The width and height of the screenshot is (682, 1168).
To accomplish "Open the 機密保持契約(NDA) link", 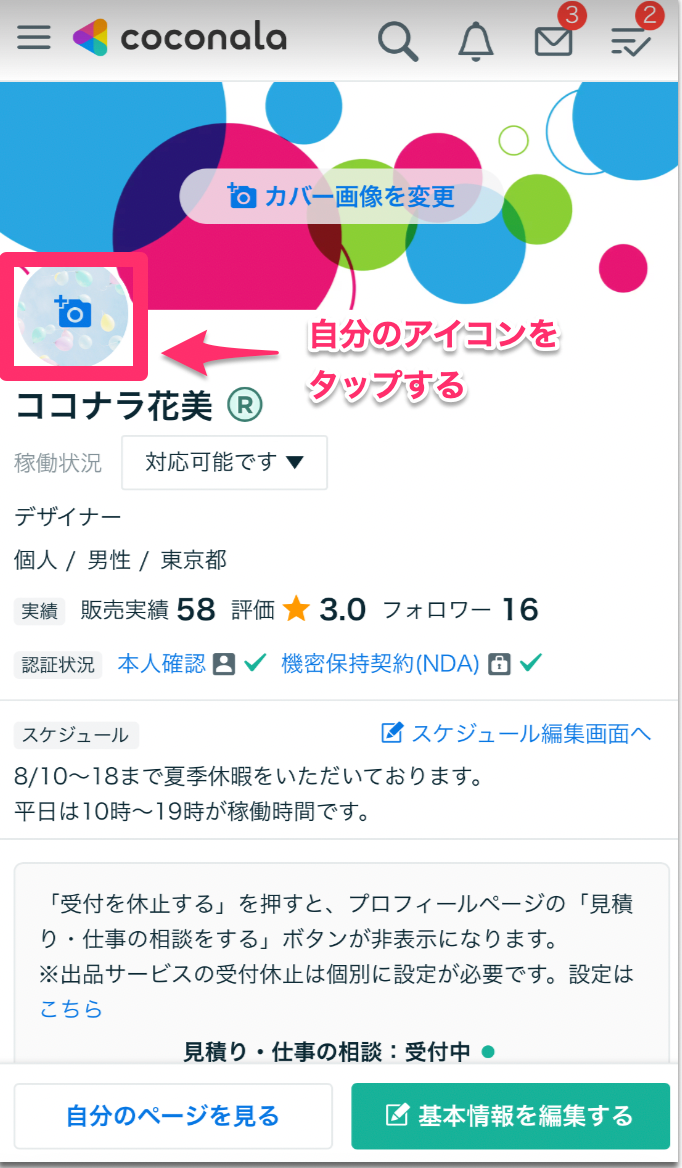I will [380, 663].
